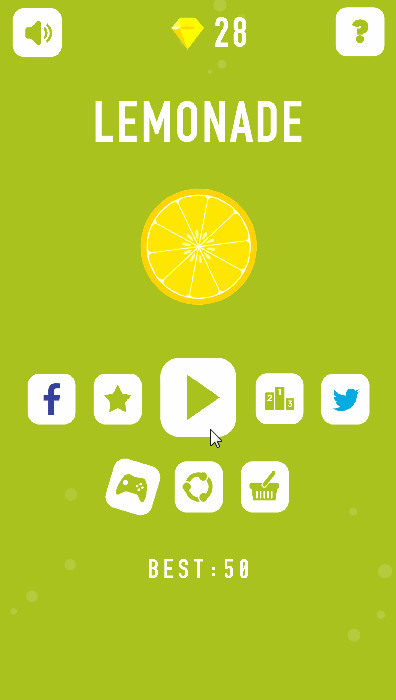Open more games controller icon

click(133, 487)
